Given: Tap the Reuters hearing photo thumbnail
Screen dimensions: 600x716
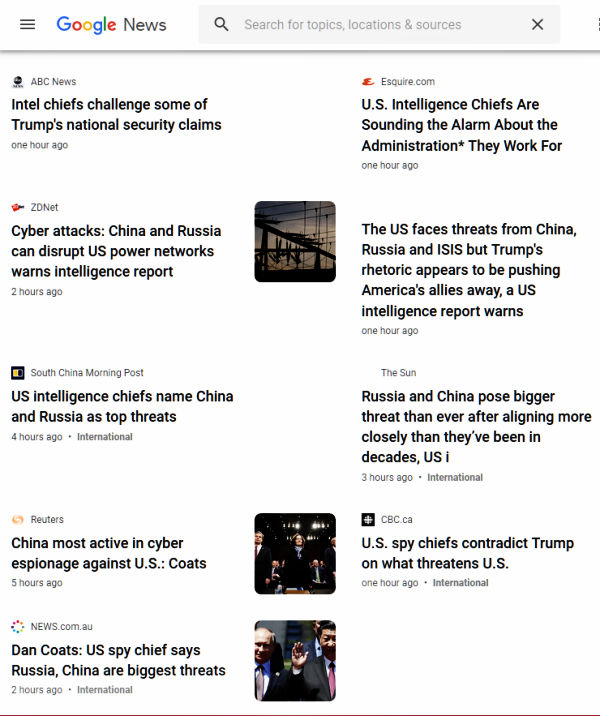Looking at the screenshot, I should 295,553.
